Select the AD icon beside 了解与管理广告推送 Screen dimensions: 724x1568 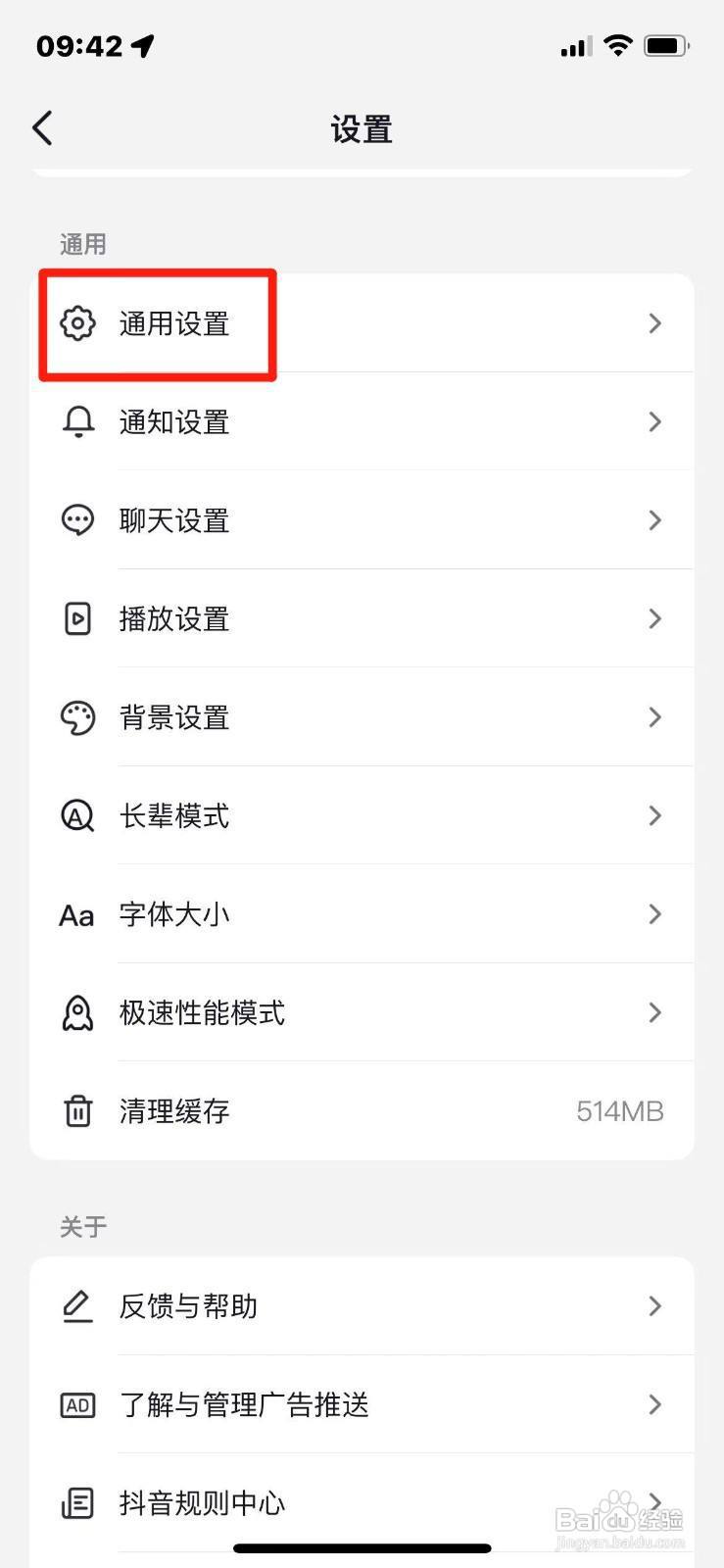77,1404
